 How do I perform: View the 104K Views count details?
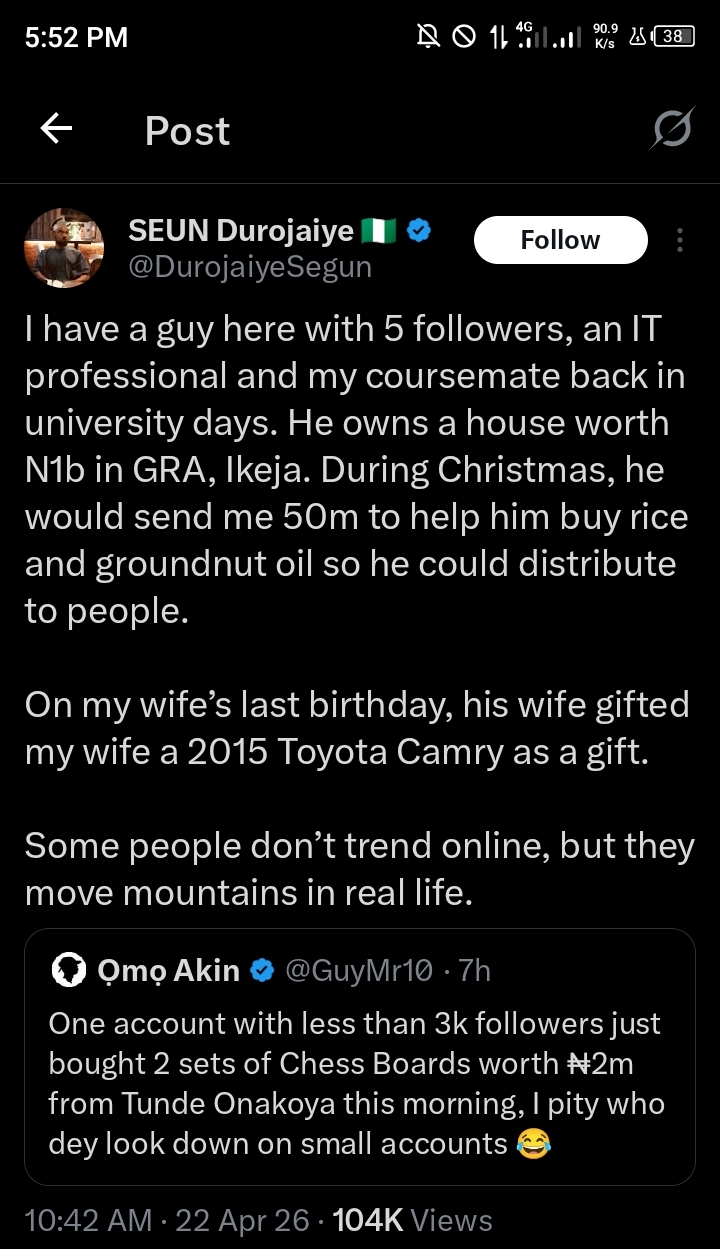point(412,1220)
